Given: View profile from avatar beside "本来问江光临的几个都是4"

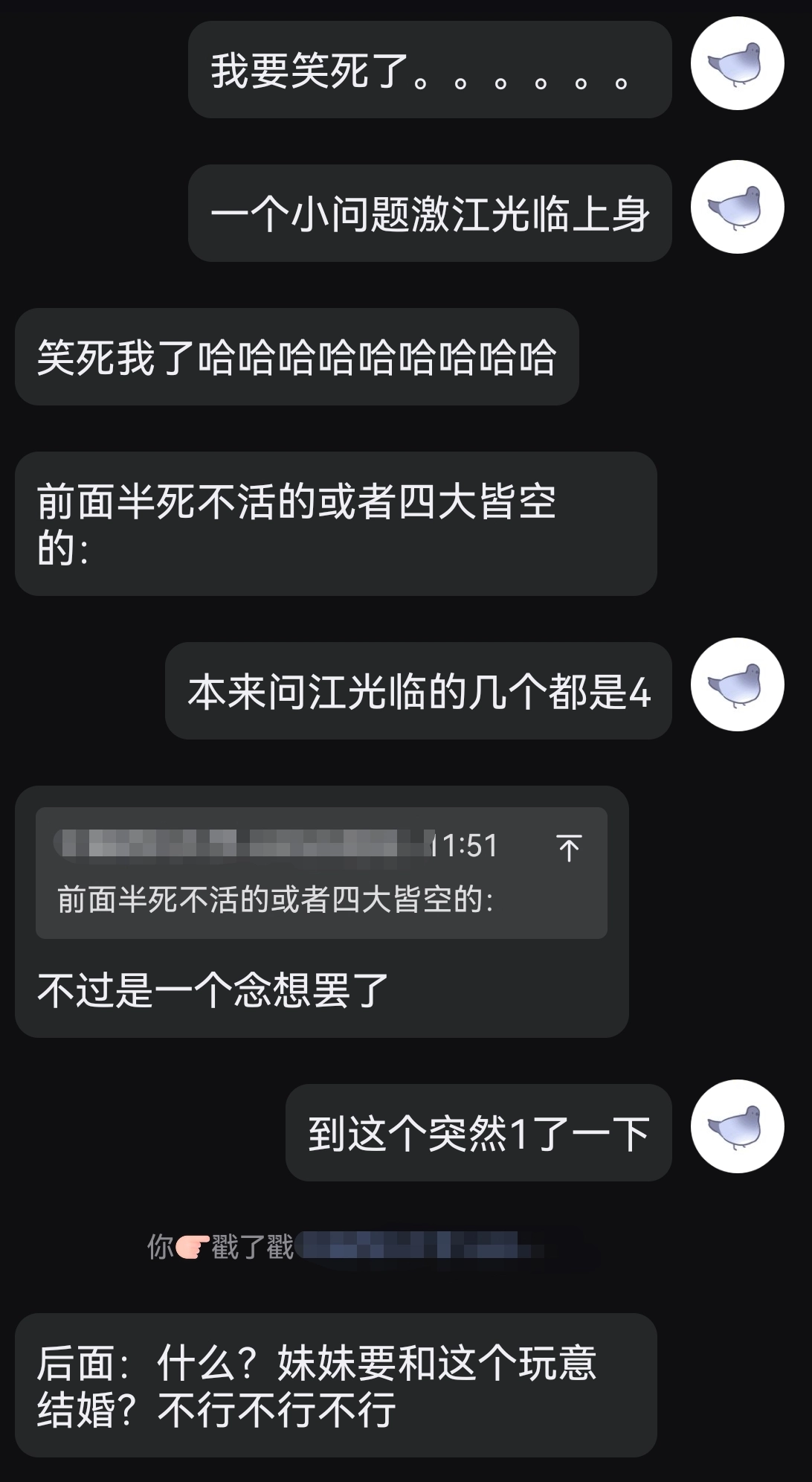Looking at the screenshot, I should point(737,684).
